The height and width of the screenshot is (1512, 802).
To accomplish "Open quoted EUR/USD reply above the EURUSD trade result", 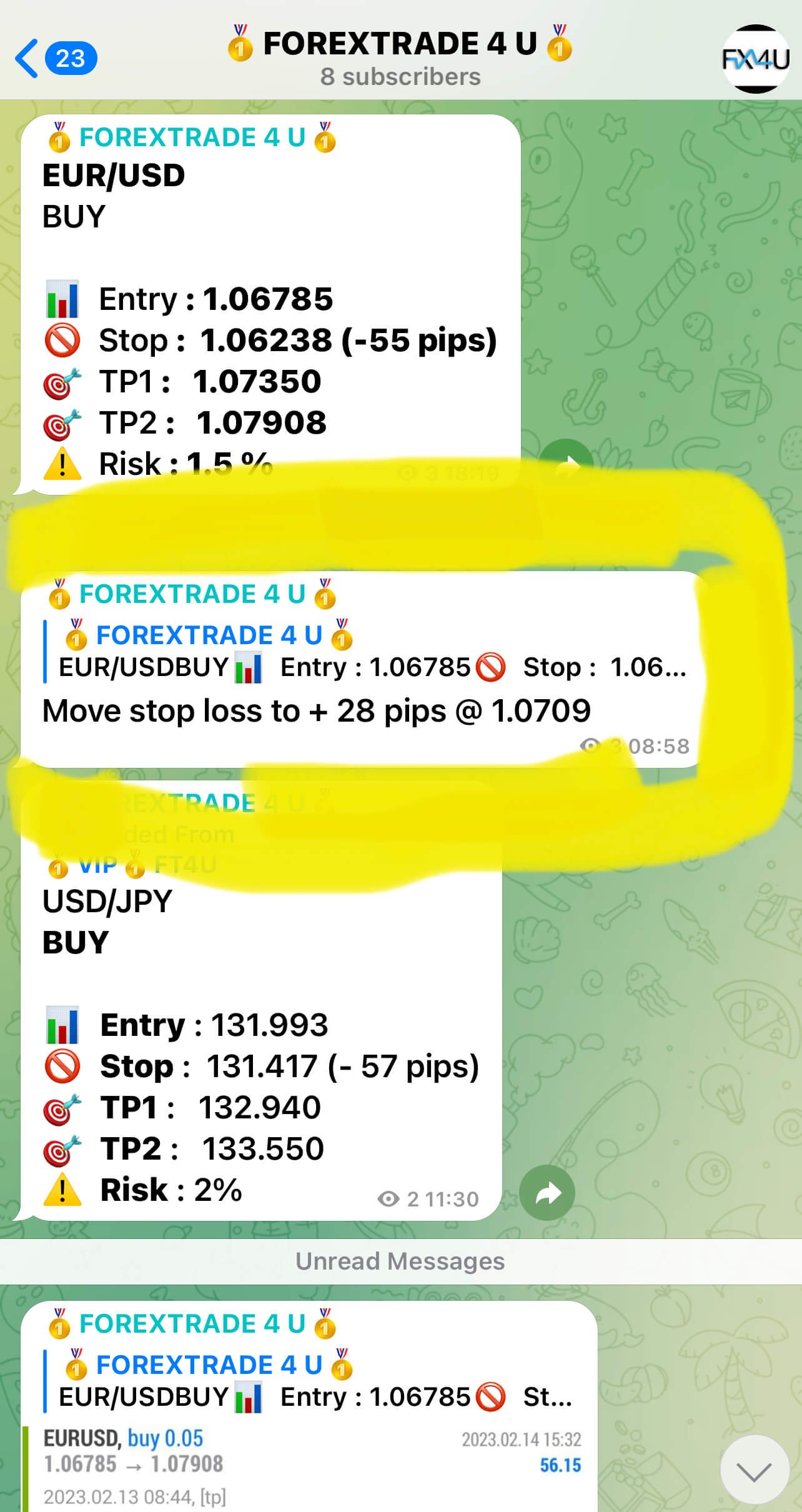I will pos(312,1381).
